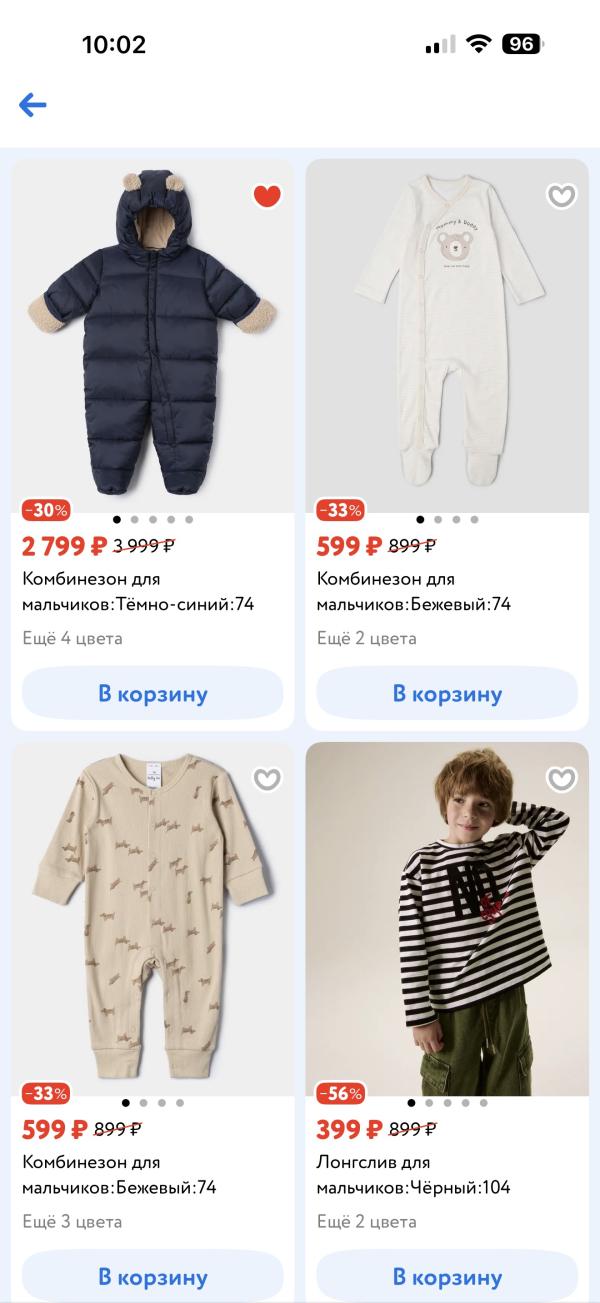Open the dark-blue padded jumpsuit product card
Viewport: 600px width, 1303px height.
click(153, 340)
